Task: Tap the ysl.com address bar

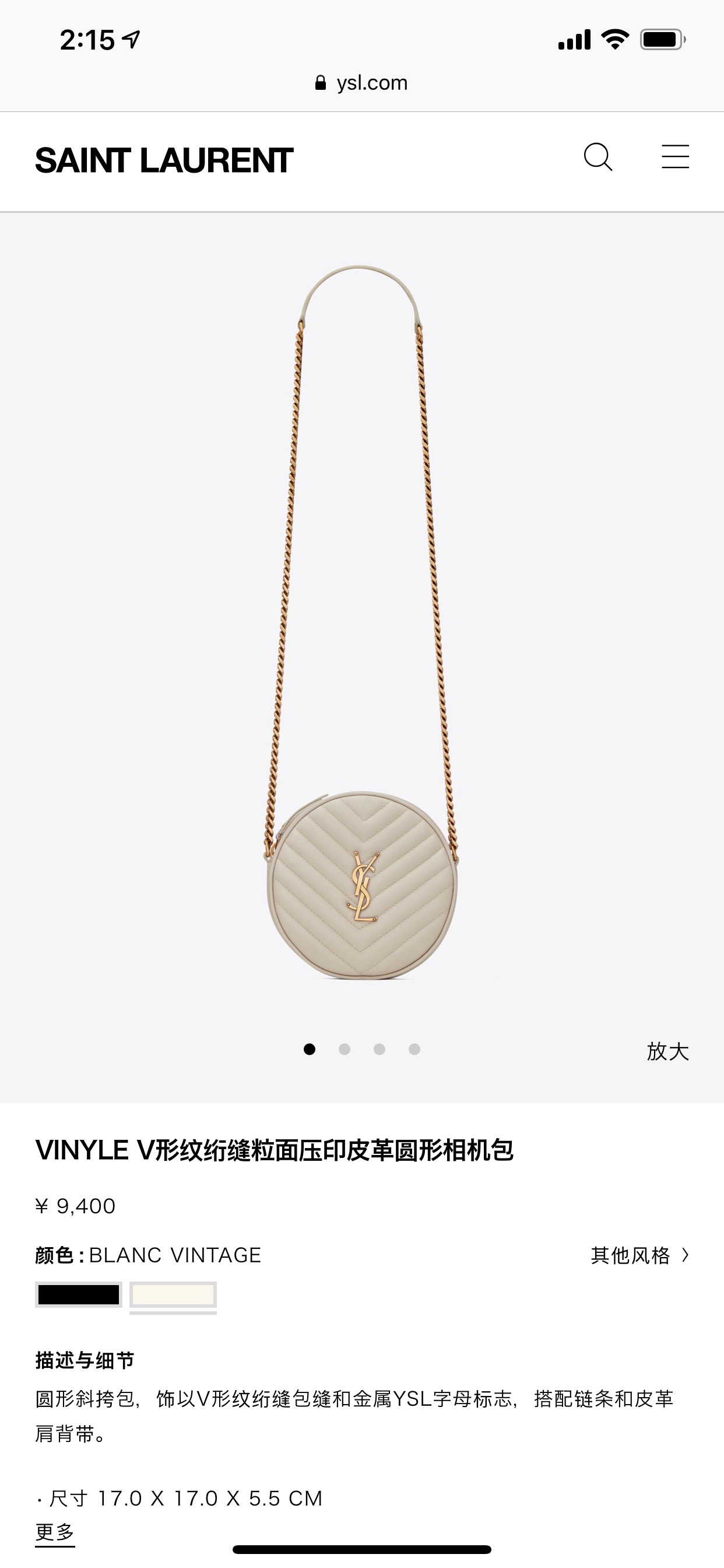Action: [361, 83]
